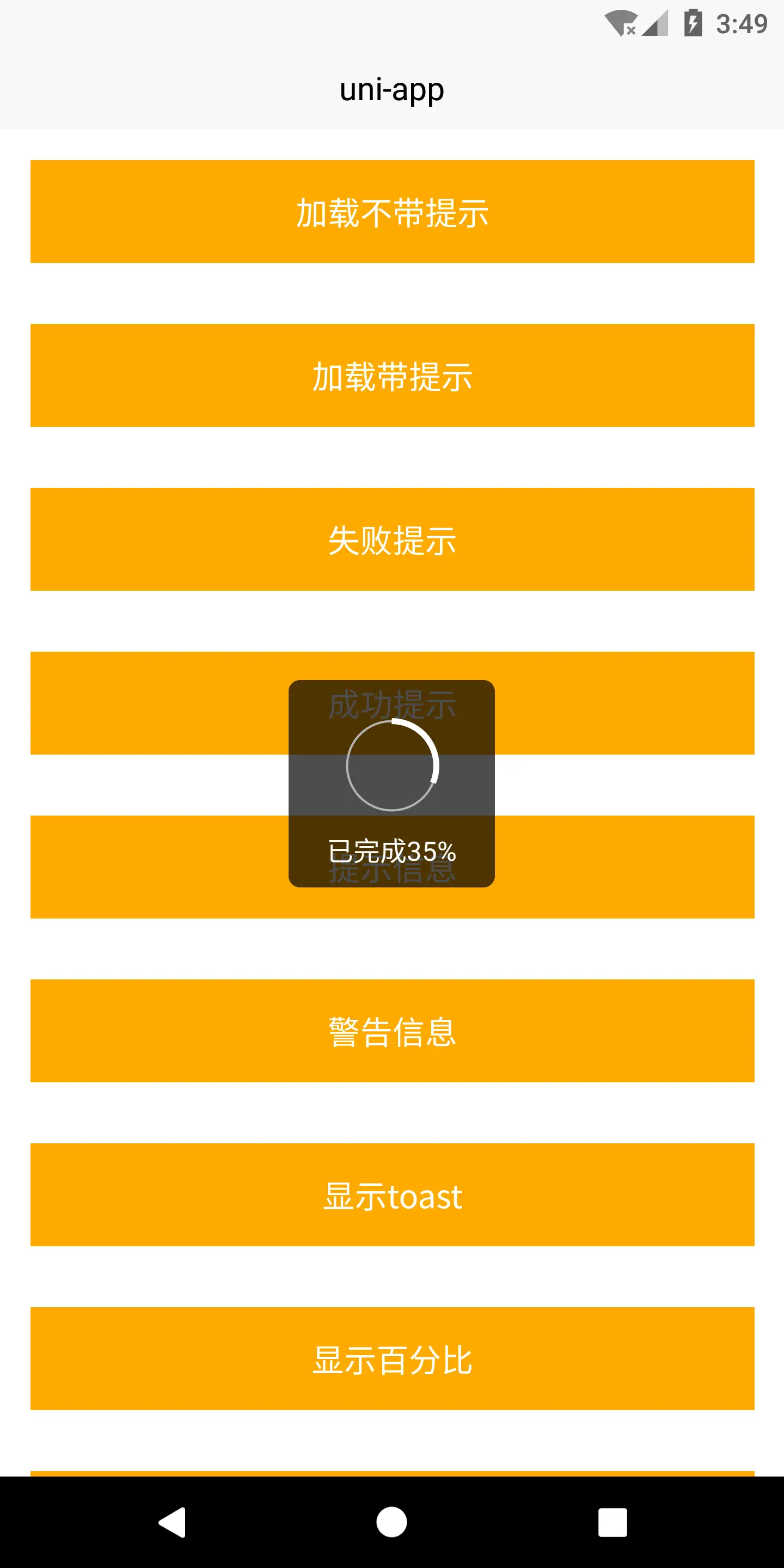
Task: Trigger the 失败提示 button
Action: pyautogui.click(x=392, y=540)
